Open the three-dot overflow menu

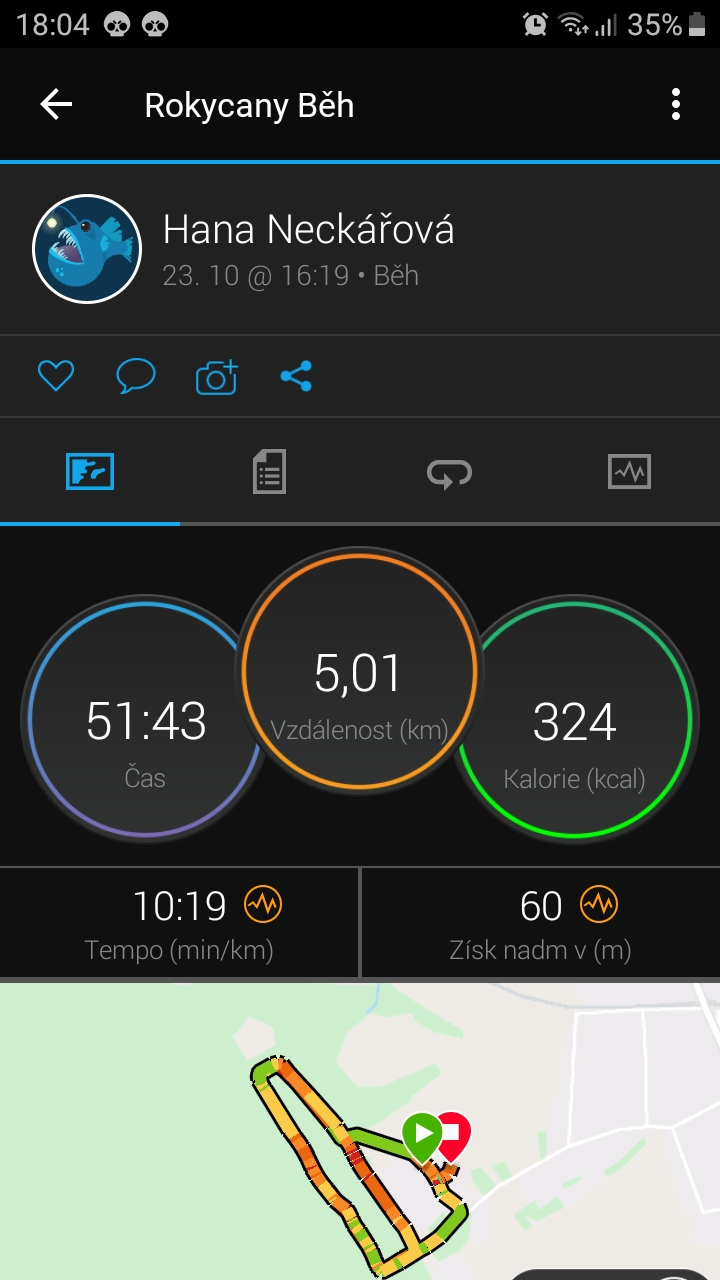tap(676, 105)
